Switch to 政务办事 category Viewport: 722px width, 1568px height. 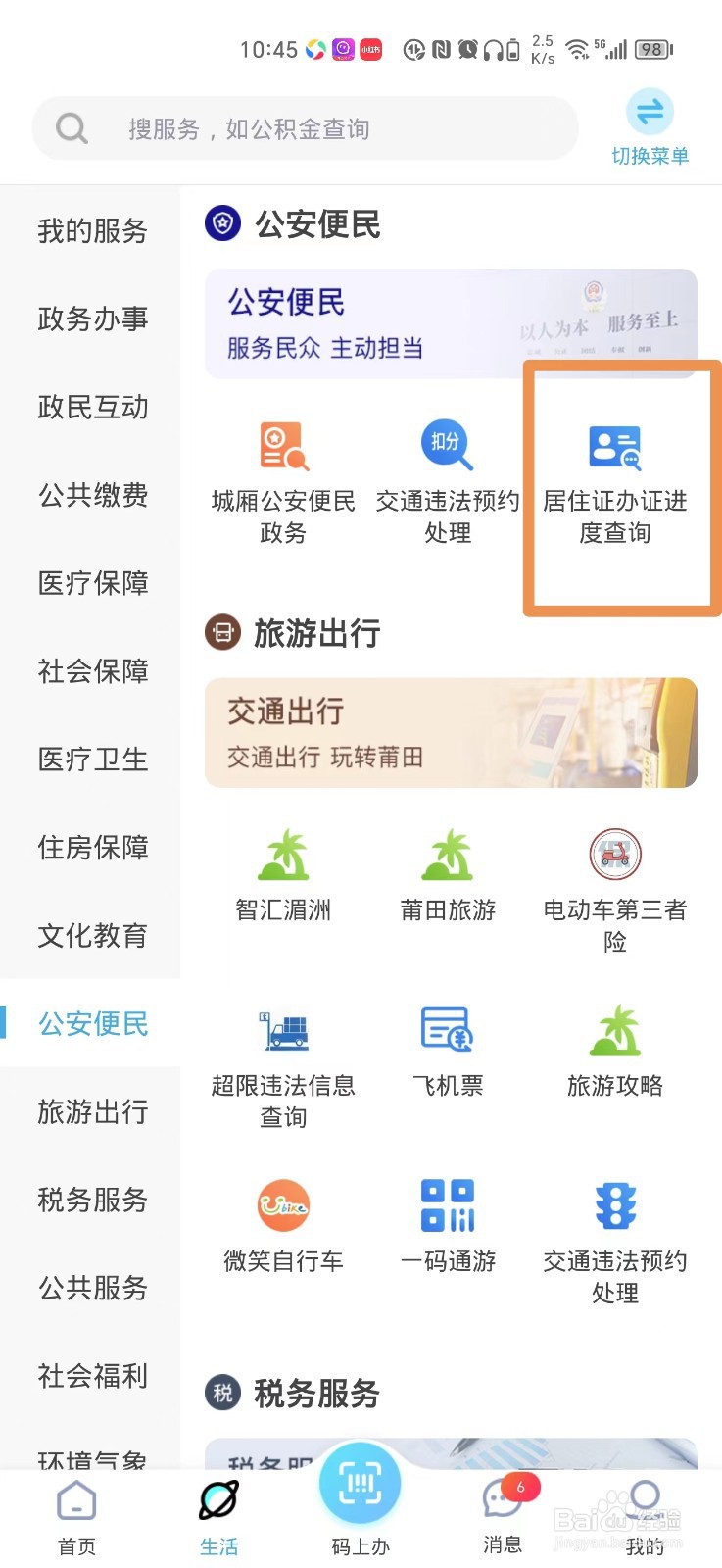92,318
